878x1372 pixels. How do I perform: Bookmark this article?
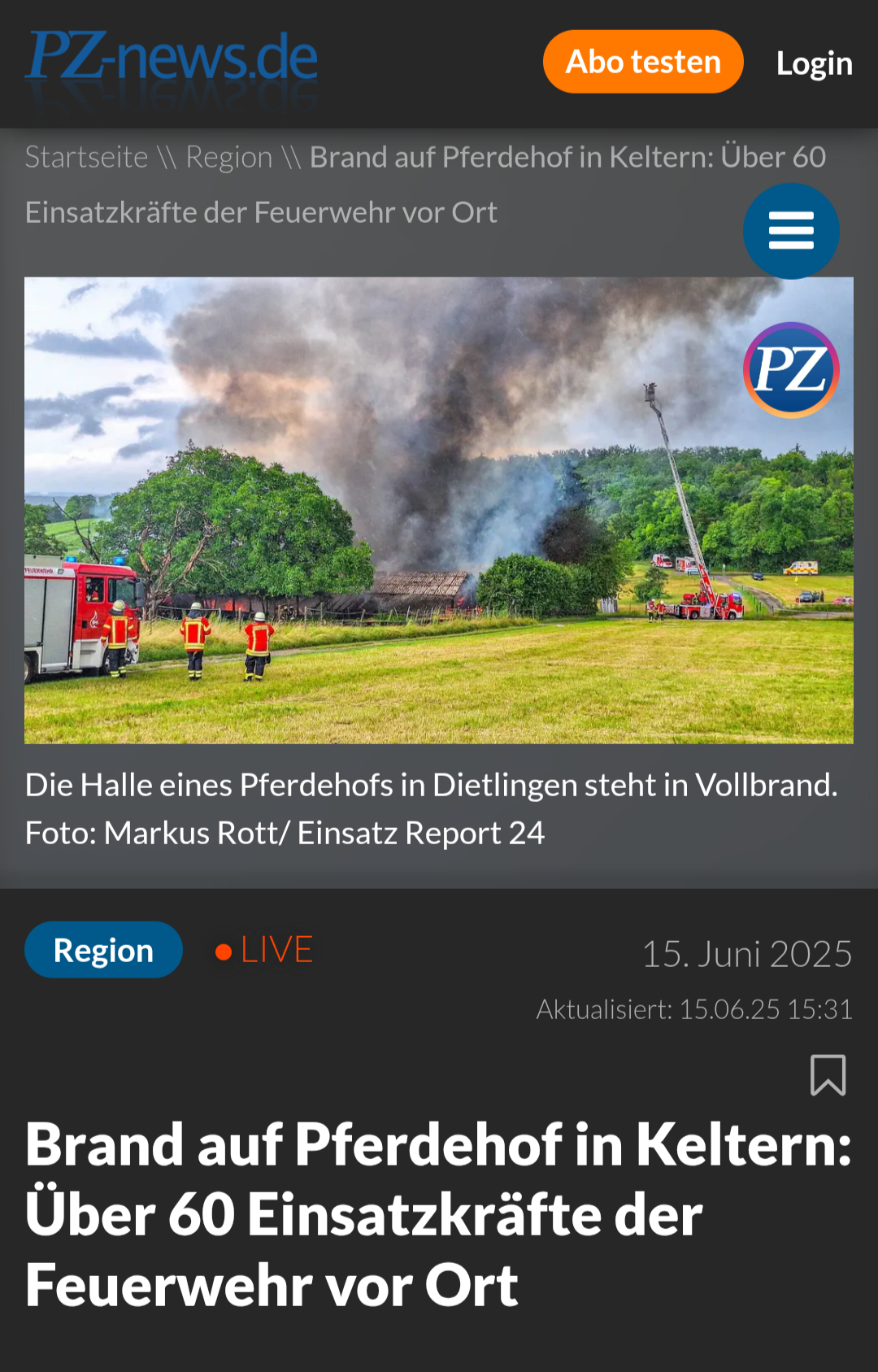828,1074
